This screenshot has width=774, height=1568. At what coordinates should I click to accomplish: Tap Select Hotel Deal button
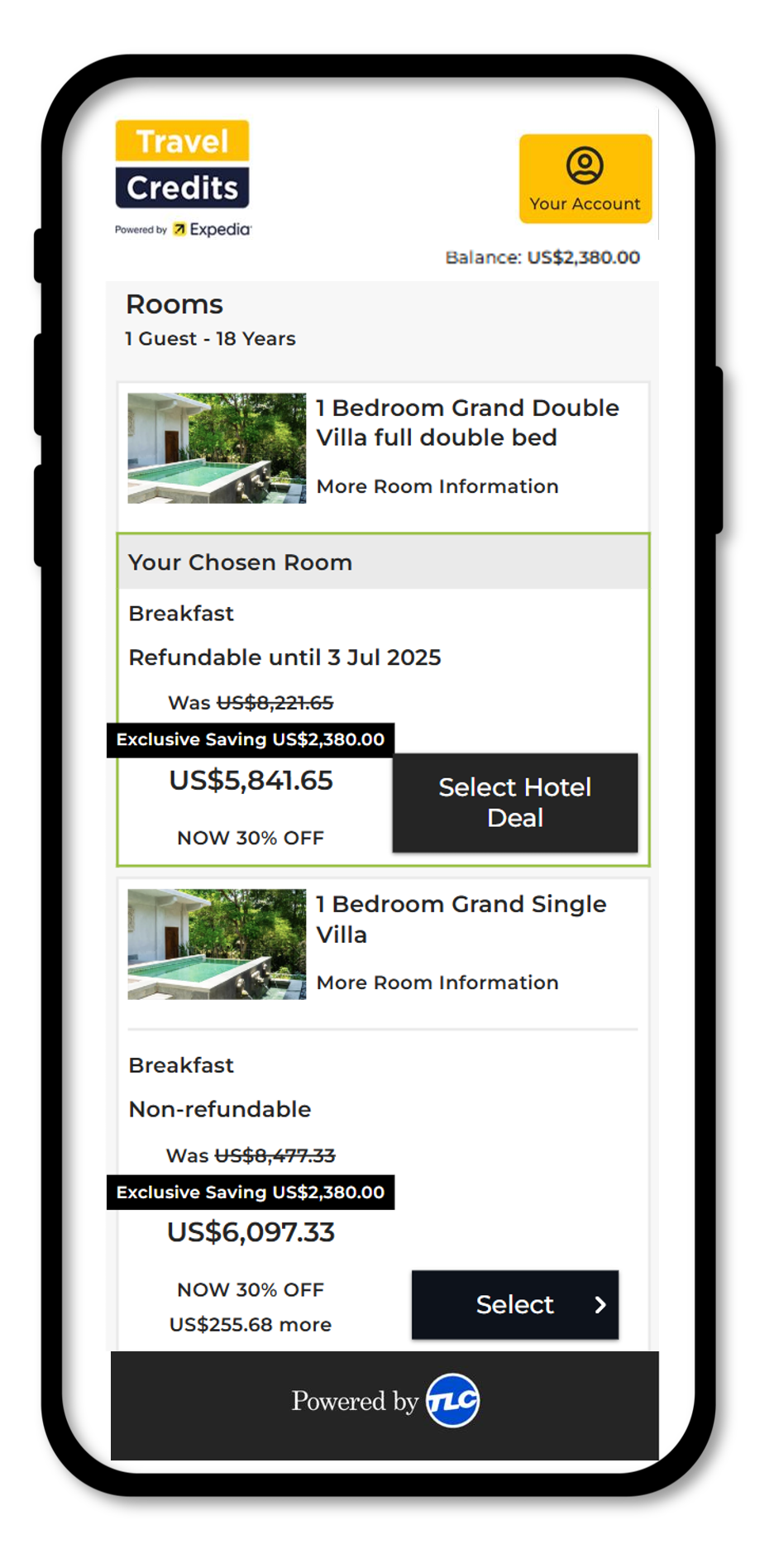pos(514,802)
